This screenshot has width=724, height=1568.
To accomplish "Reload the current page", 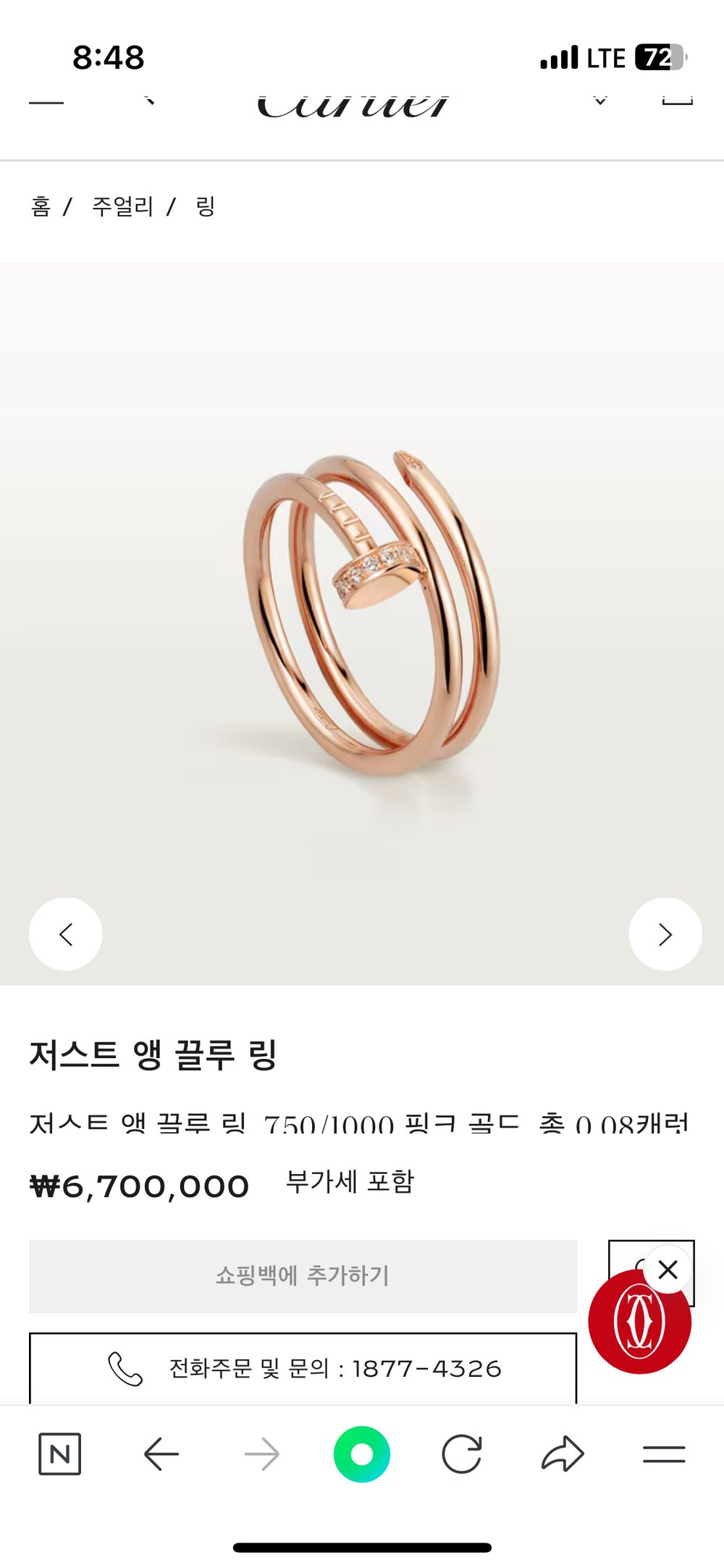I will [462, 1454].
